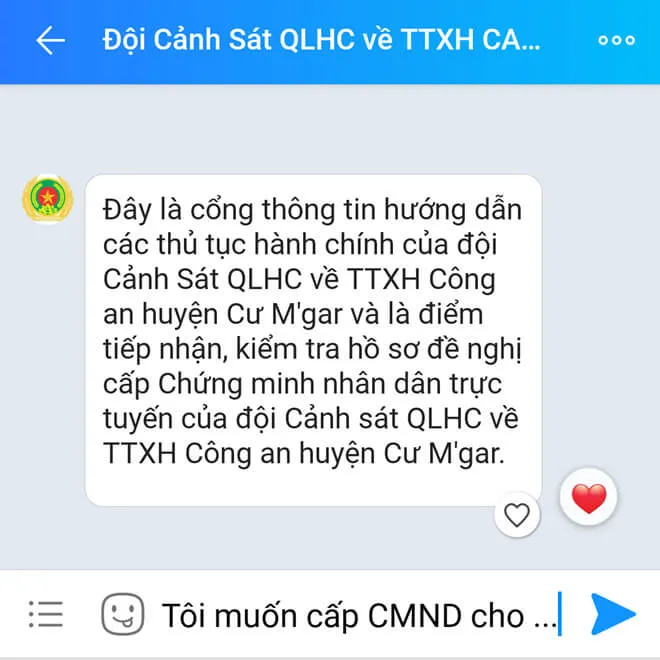Tap the red heart reaction
The height and width of the screenshot is (660, 660).
tap(589, 498)
